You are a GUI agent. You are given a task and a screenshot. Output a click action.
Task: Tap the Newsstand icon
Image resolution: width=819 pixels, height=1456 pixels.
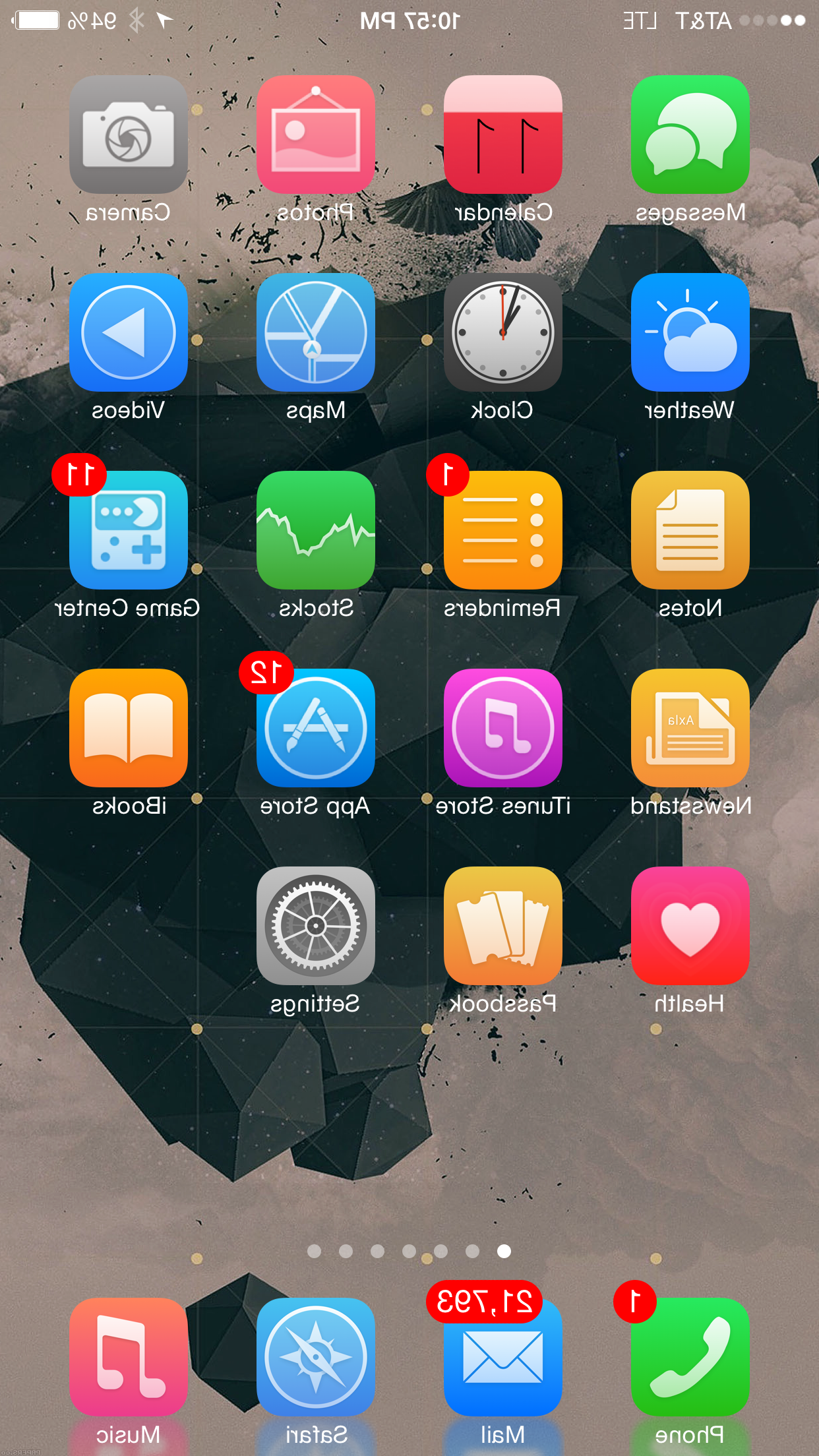(690, 728)
